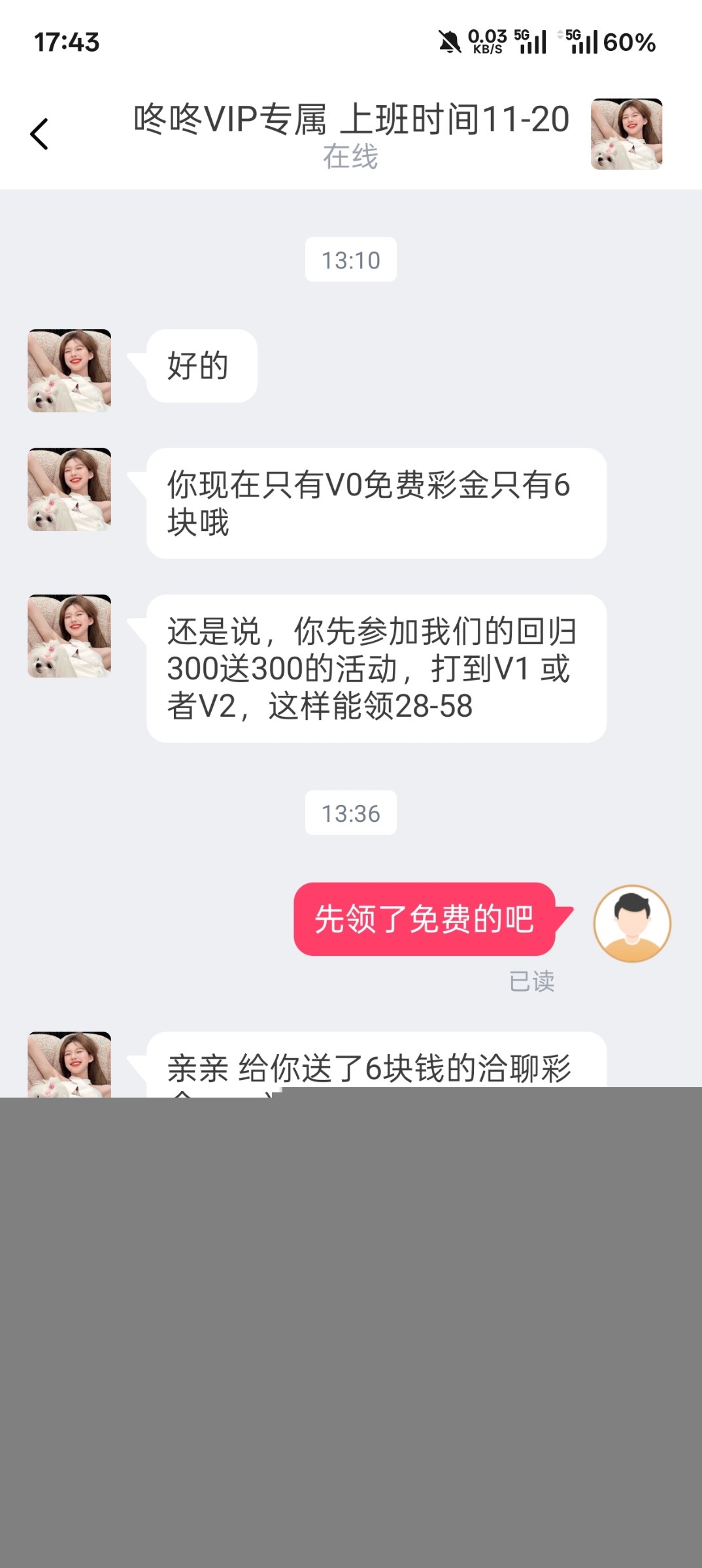Tap sender avatar beside the 好的 message

point(69,370)
